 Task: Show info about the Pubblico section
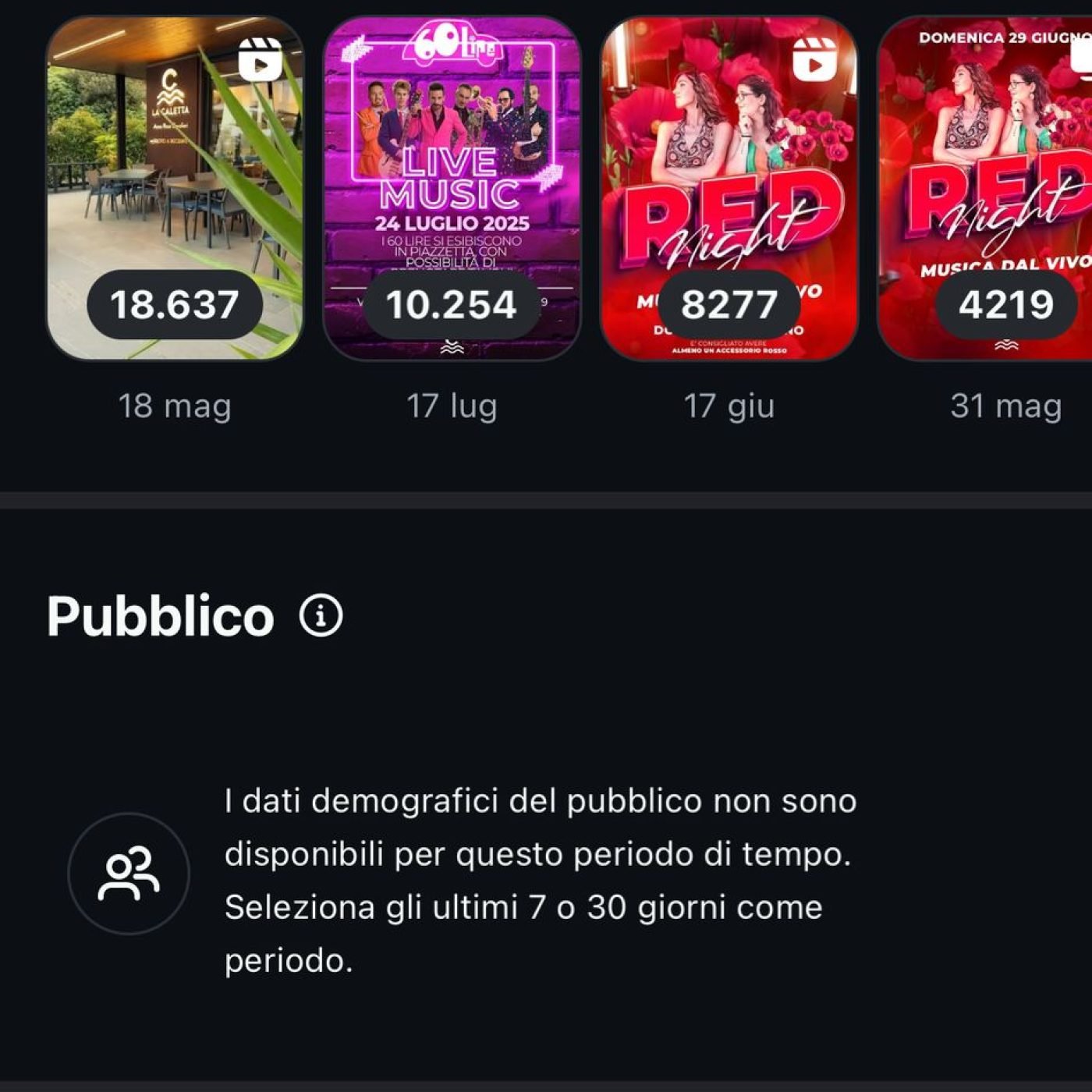pos(321,615)
